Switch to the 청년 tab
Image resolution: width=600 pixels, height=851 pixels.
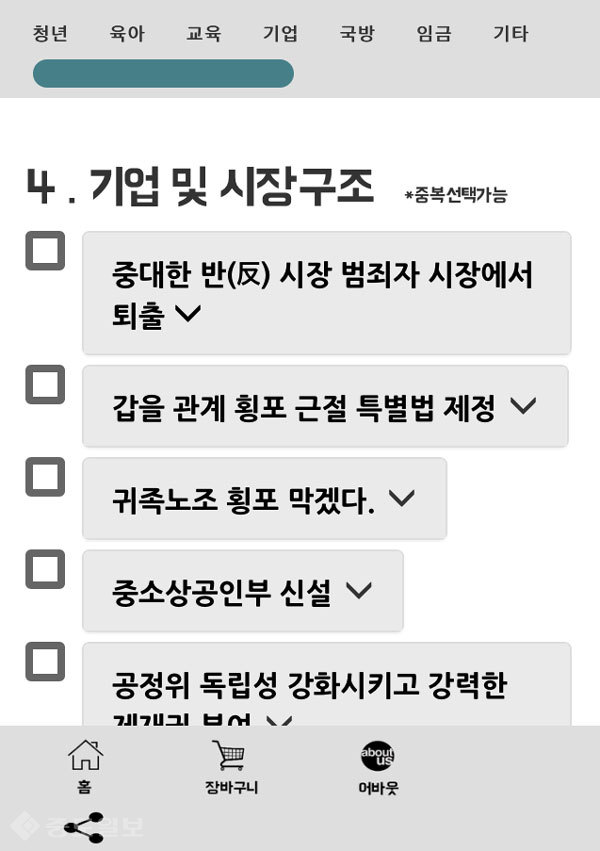pos(50,34)
